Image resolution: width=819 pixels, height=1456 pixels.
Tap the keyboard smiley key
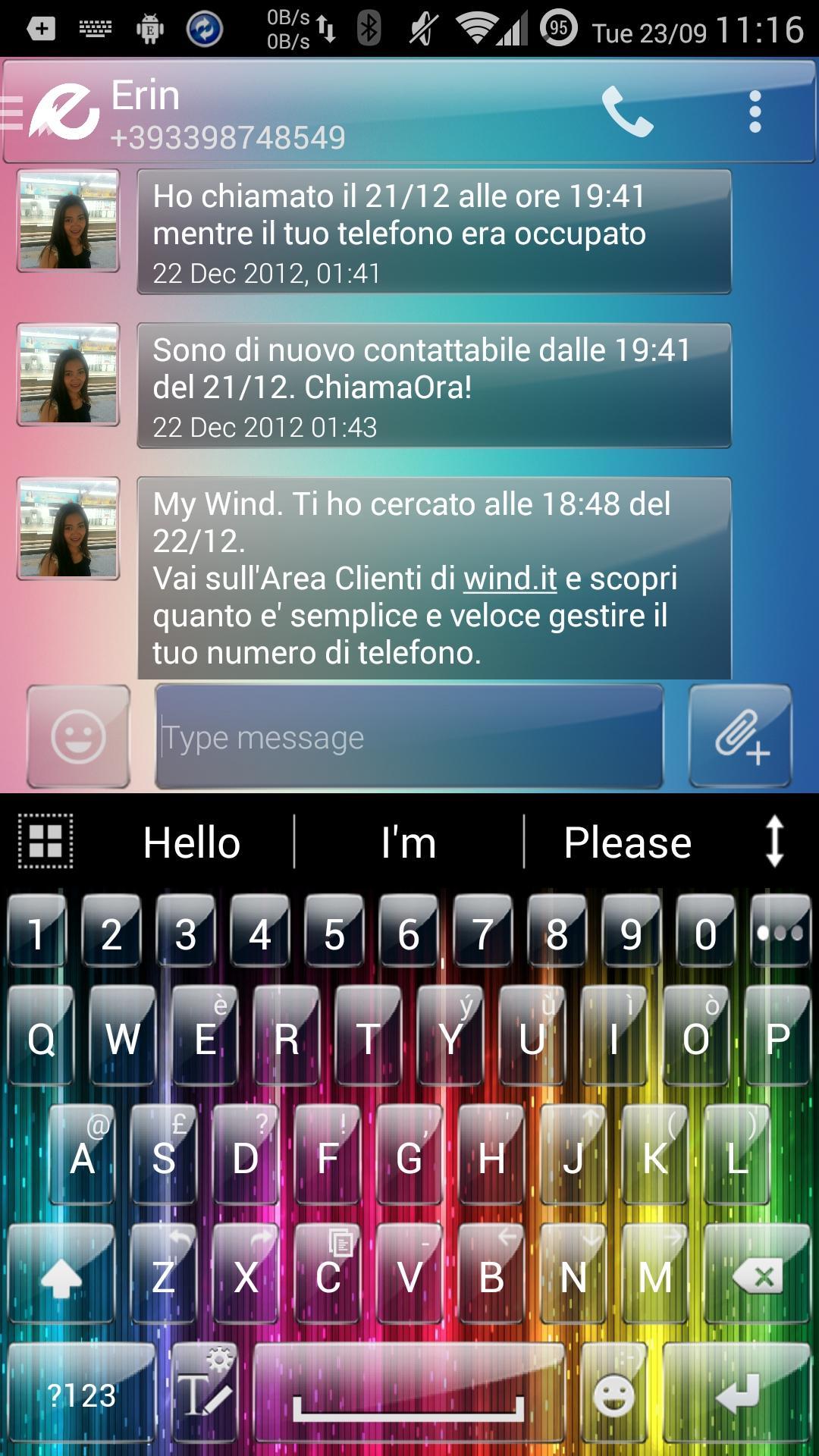coord(613,1394)
